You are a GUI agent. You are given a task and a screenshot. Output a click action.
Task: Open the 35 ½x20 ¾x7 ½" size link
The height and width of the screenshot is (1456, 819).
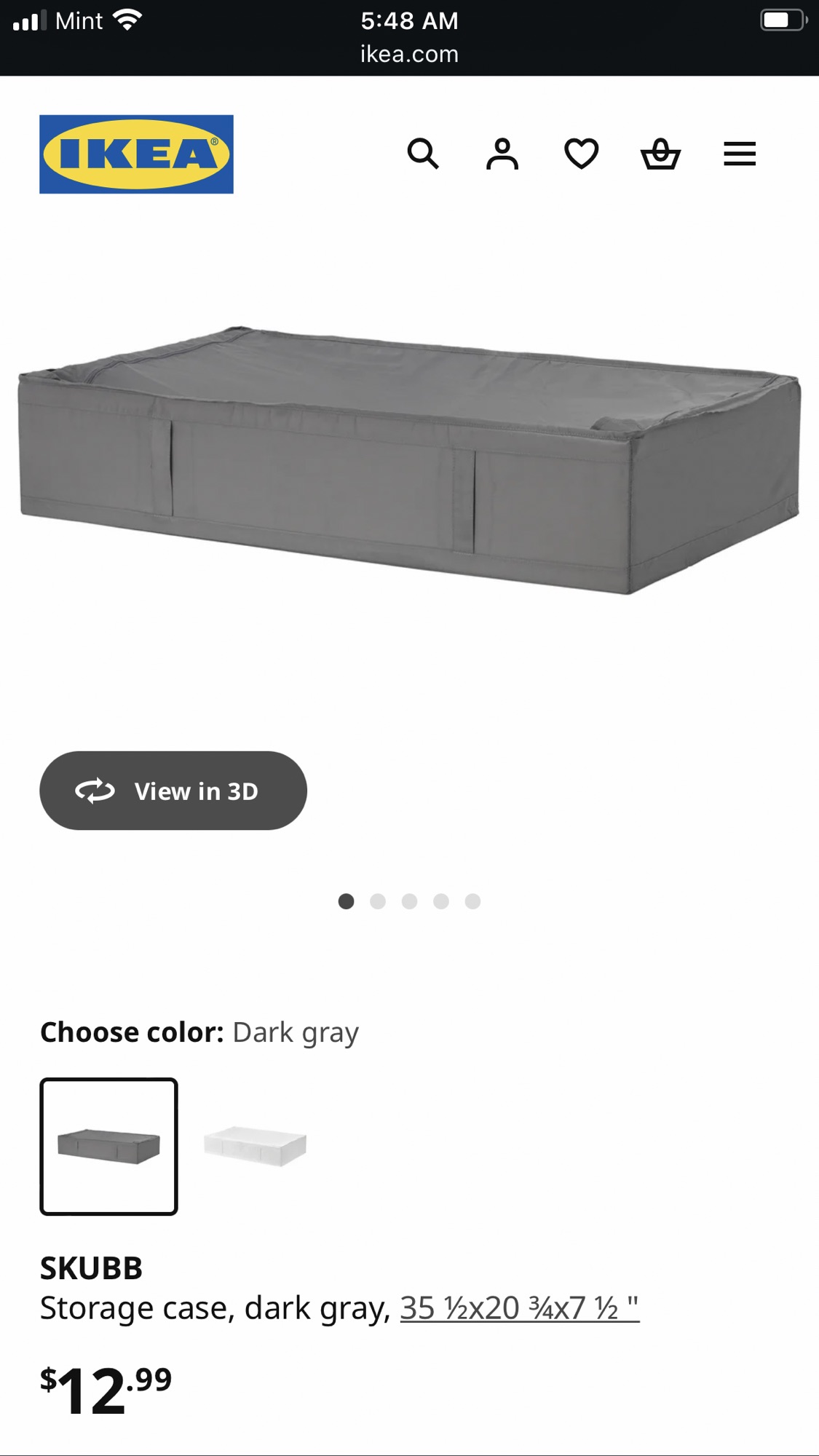(519, 1308)
